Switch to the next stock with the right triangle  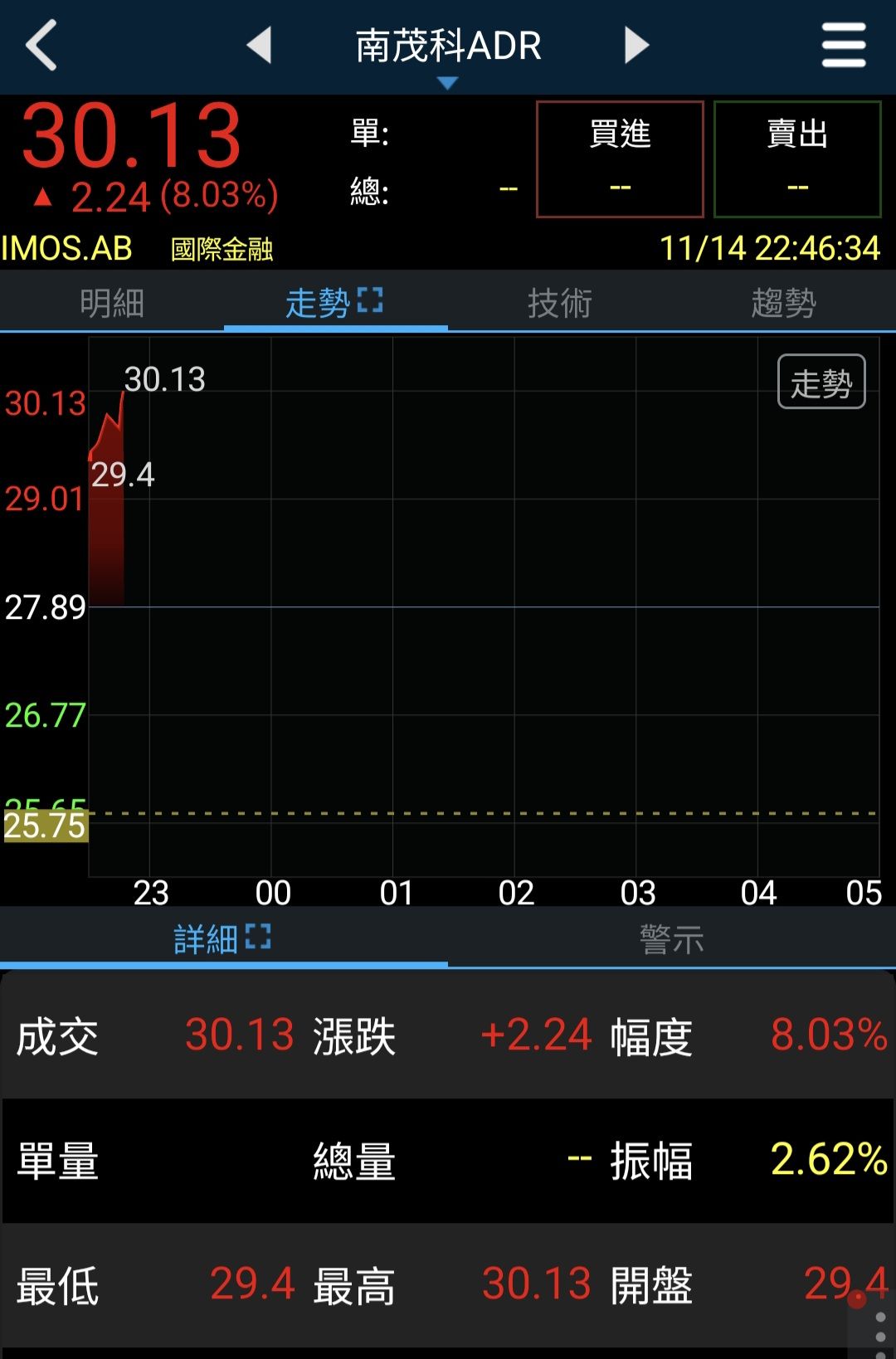[x=636, y=46]
